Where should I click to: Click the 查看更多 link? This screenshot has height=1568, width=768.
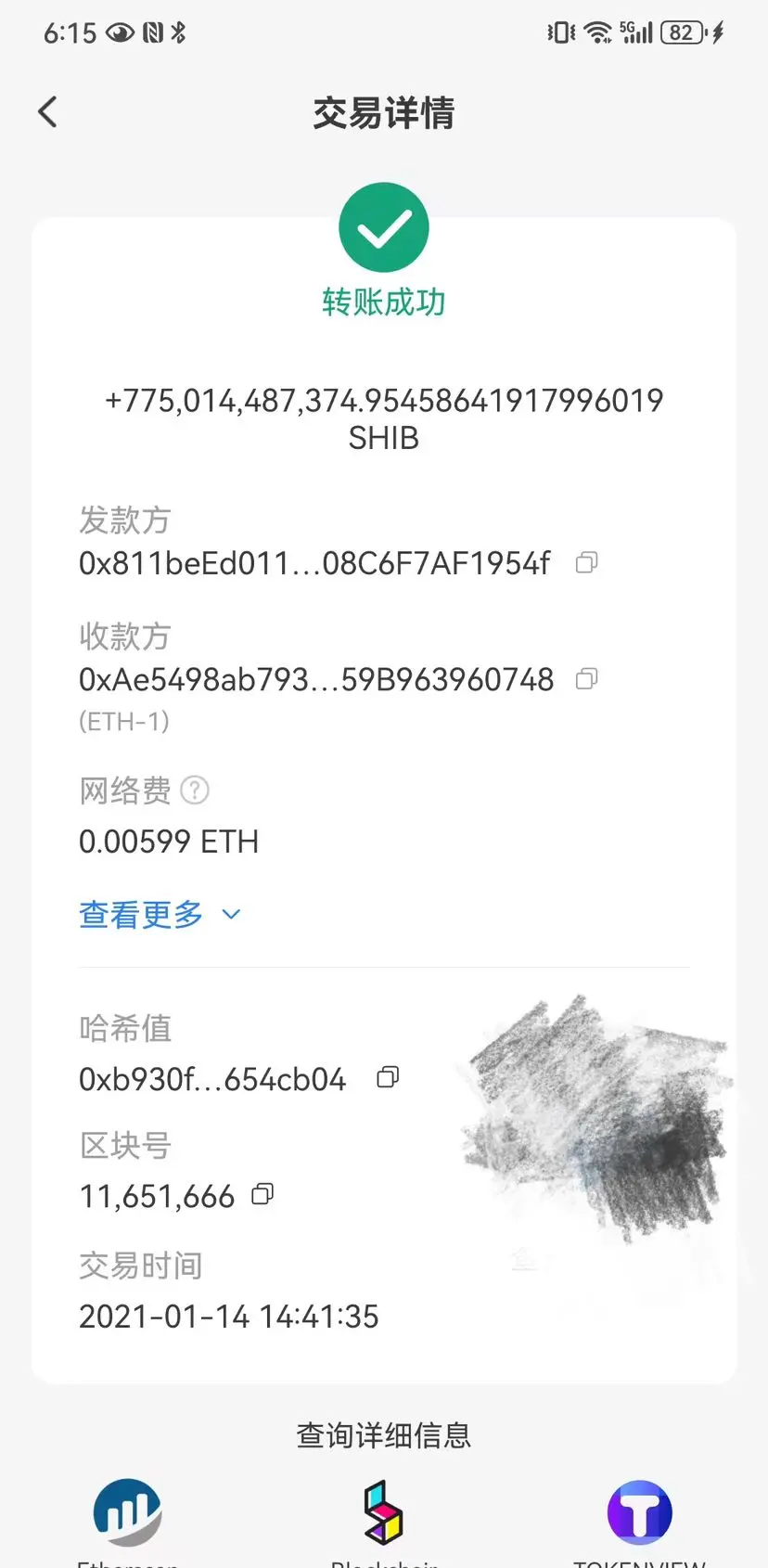pyautogui.click(x=140, y=914)
